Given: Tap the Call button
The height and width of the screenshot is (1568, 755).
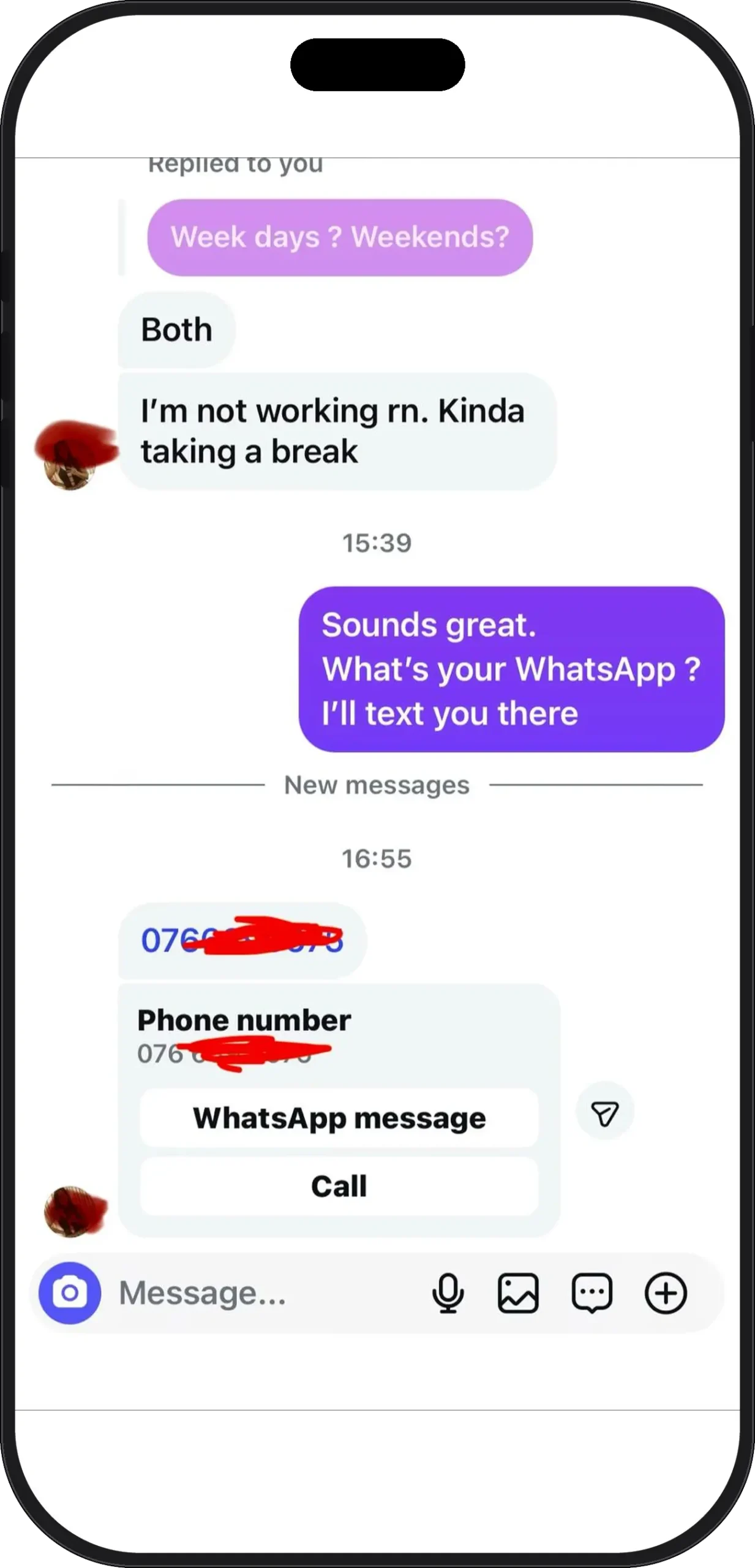Looking at the screenshot, I should [x=339, y=1186].
